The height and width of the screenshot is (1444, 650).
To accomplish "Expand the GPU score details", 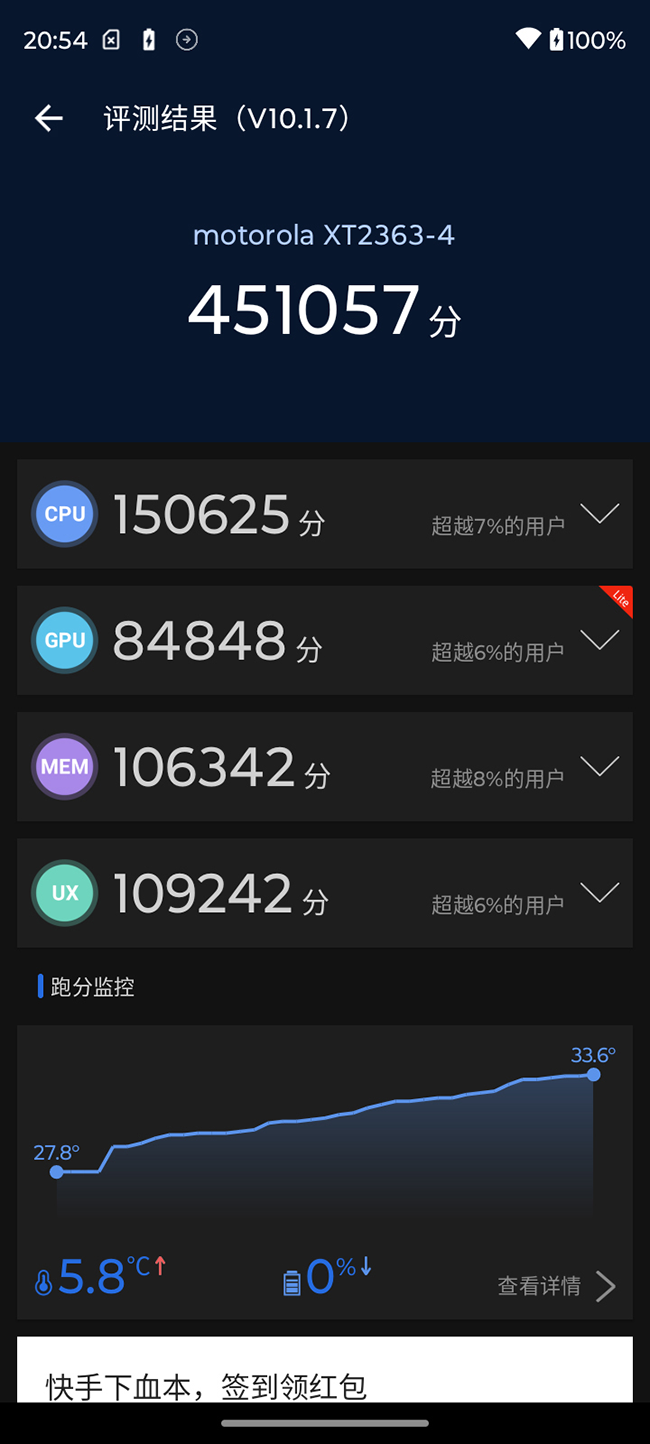I will [x=600, y=641].
